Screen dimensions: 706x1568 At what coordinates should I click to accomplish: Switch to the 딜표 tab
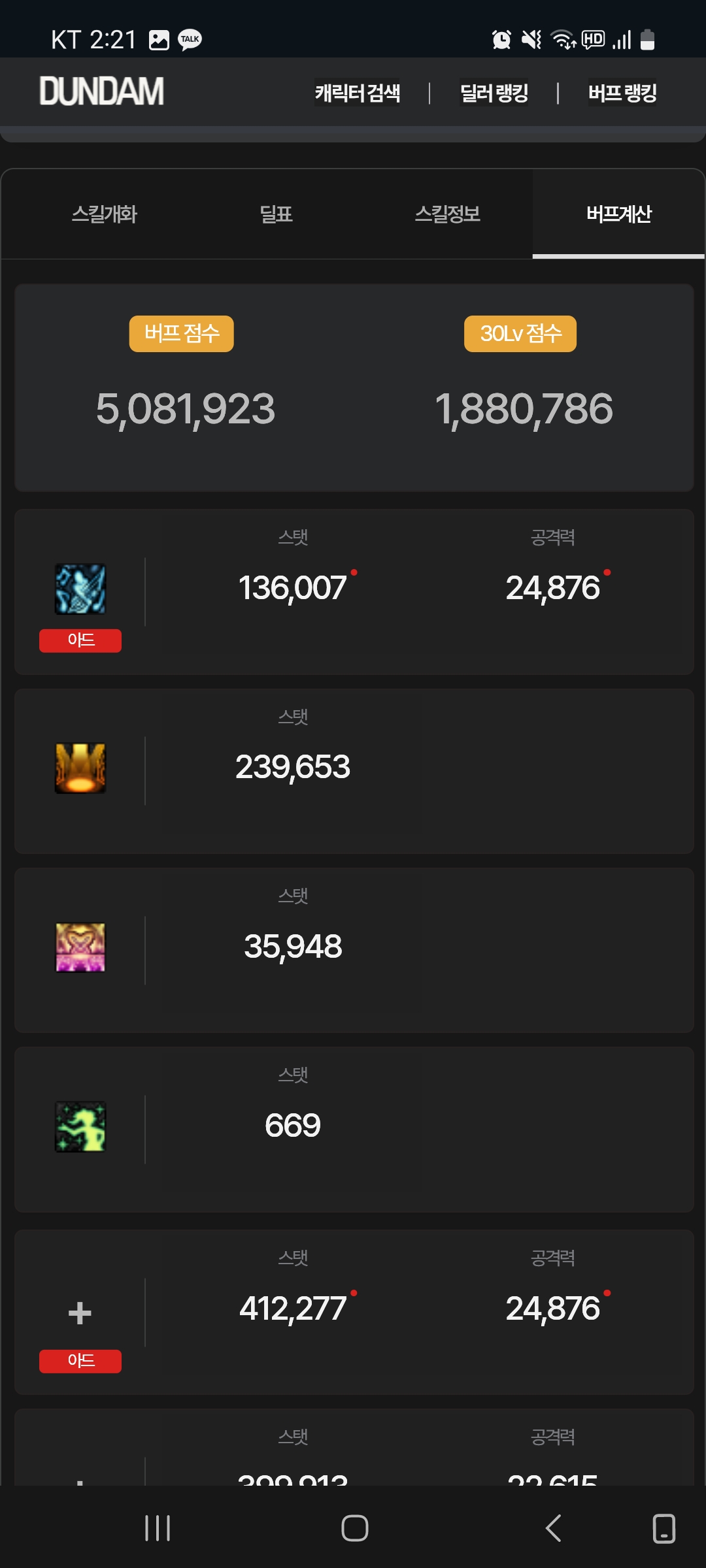[276, 214]
